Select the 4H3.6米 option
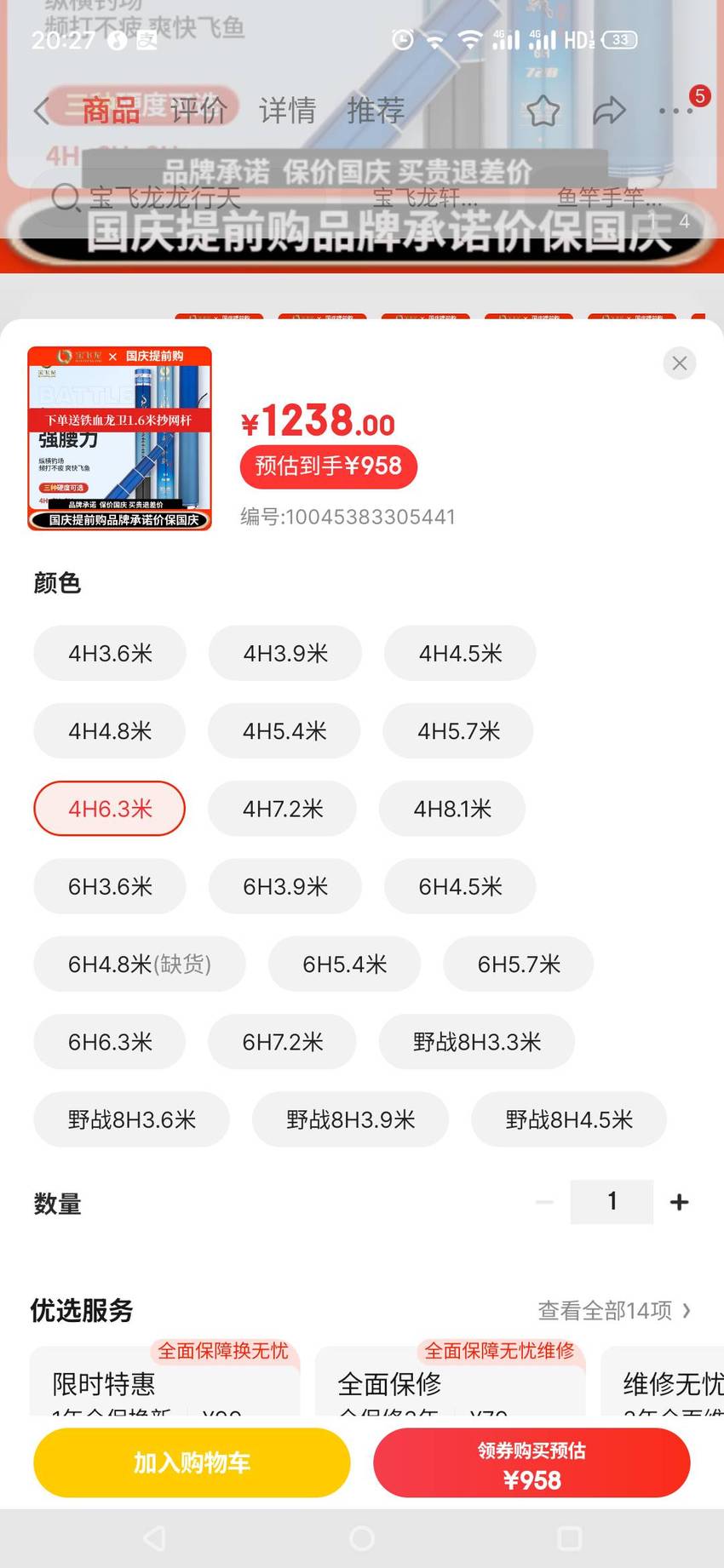Screen dimensions: 724x1568 tap(110, 653)
